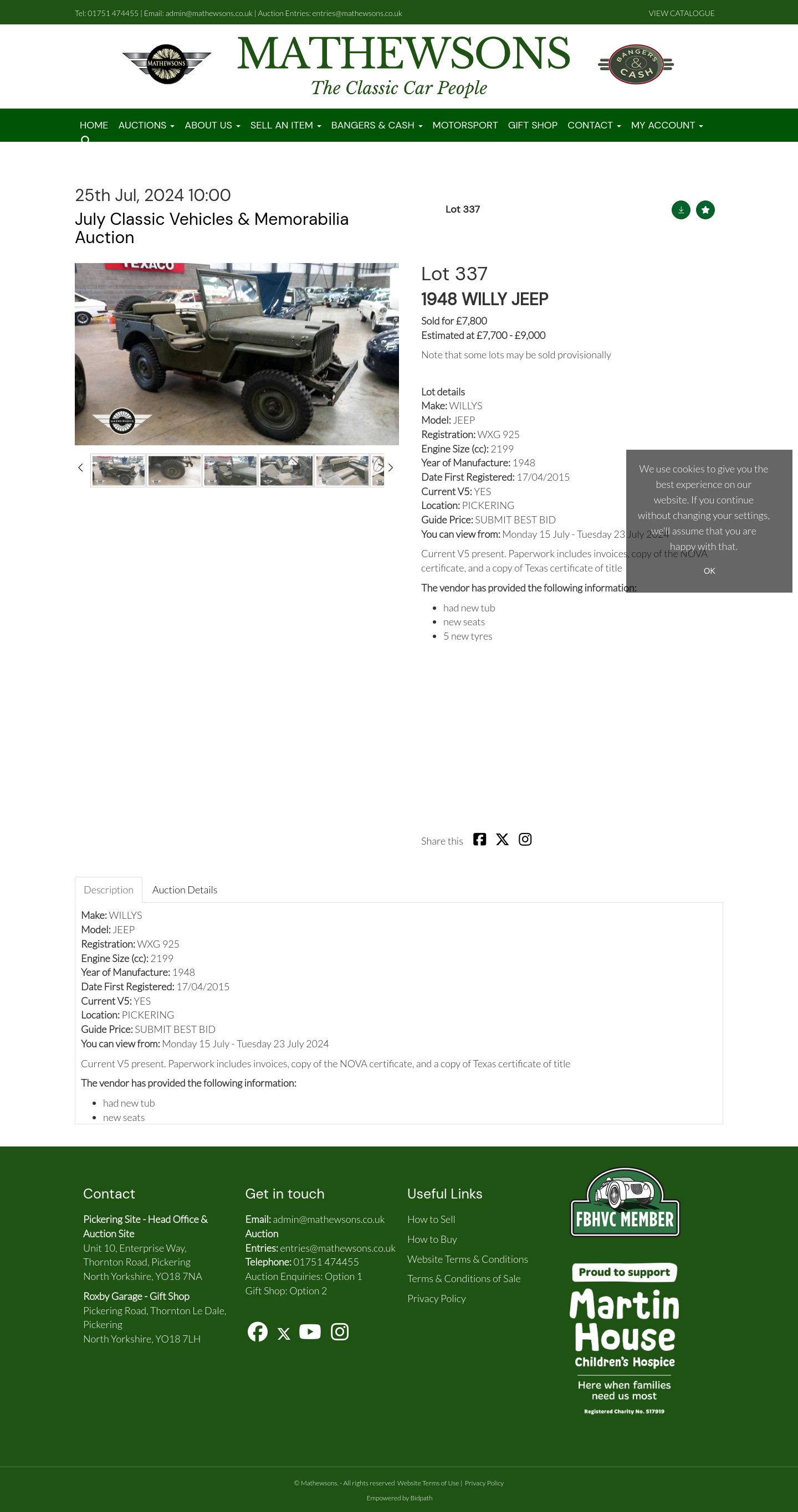Open the Gift Shop page
Image resolution: width=798 pixels, height=1512 pixels.
[532, 125]
